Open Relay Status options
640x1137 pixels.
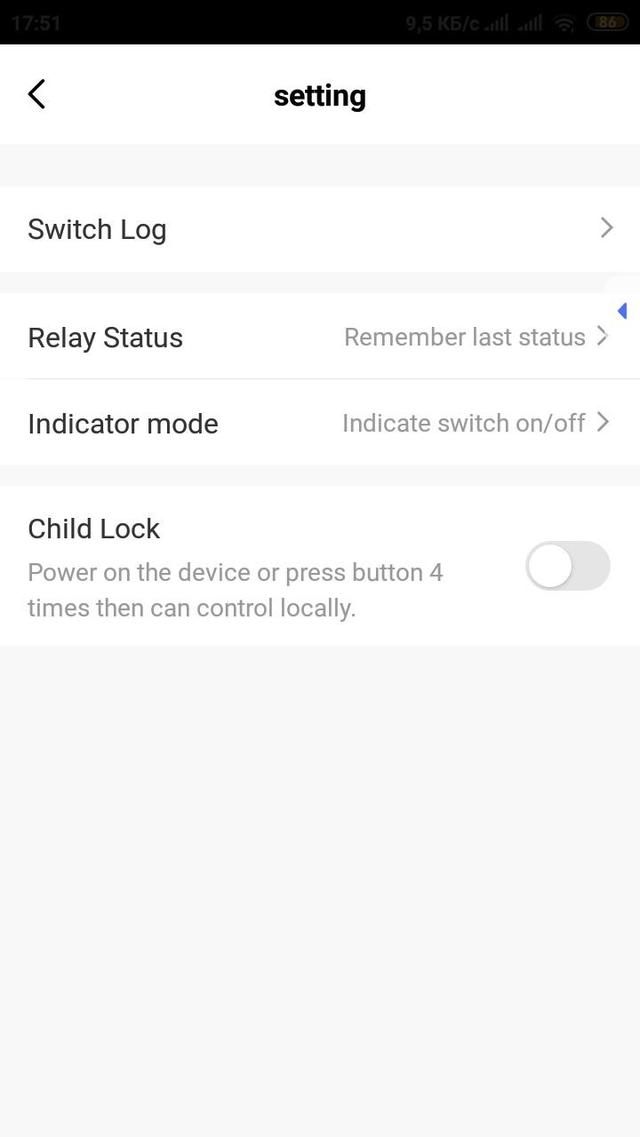click(x=320, y=337)
